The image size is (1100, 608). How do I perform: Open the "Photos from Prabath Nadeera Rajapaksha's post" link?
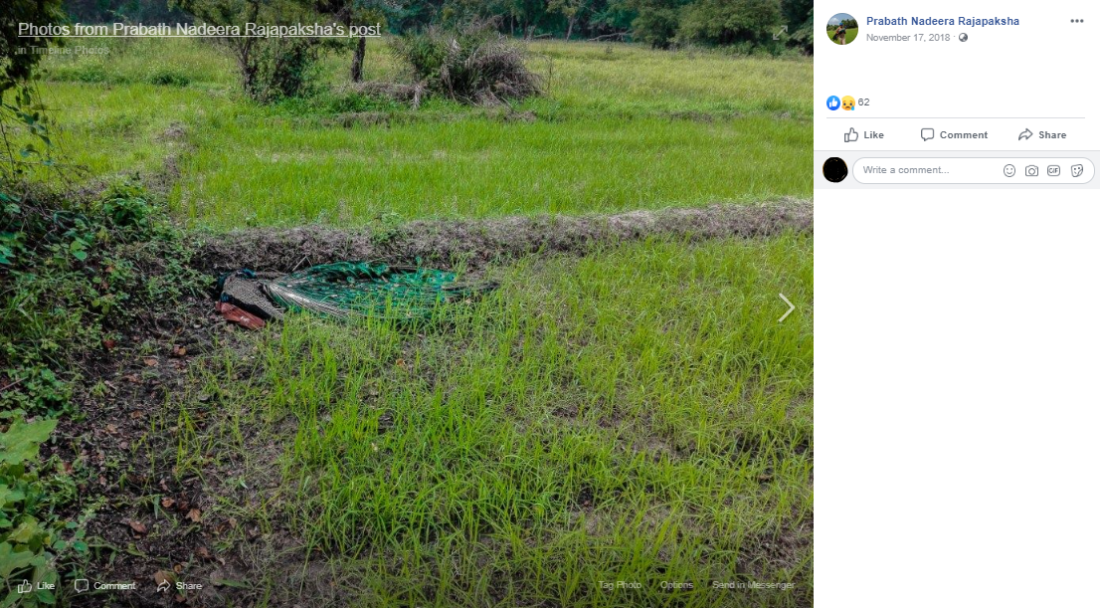pos(199,29)
